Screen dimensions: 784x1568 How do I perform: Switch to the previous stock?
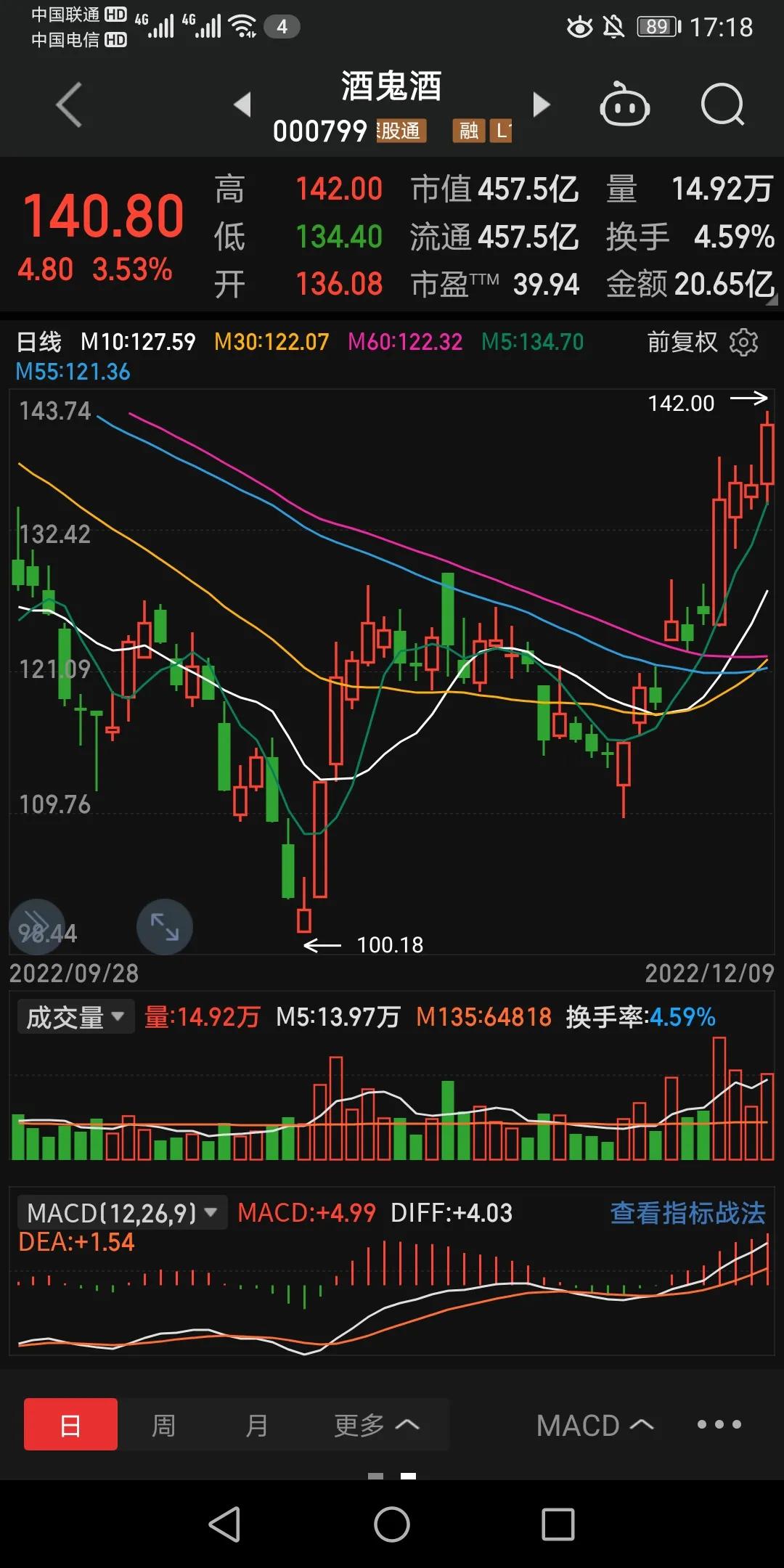[242, 105]
